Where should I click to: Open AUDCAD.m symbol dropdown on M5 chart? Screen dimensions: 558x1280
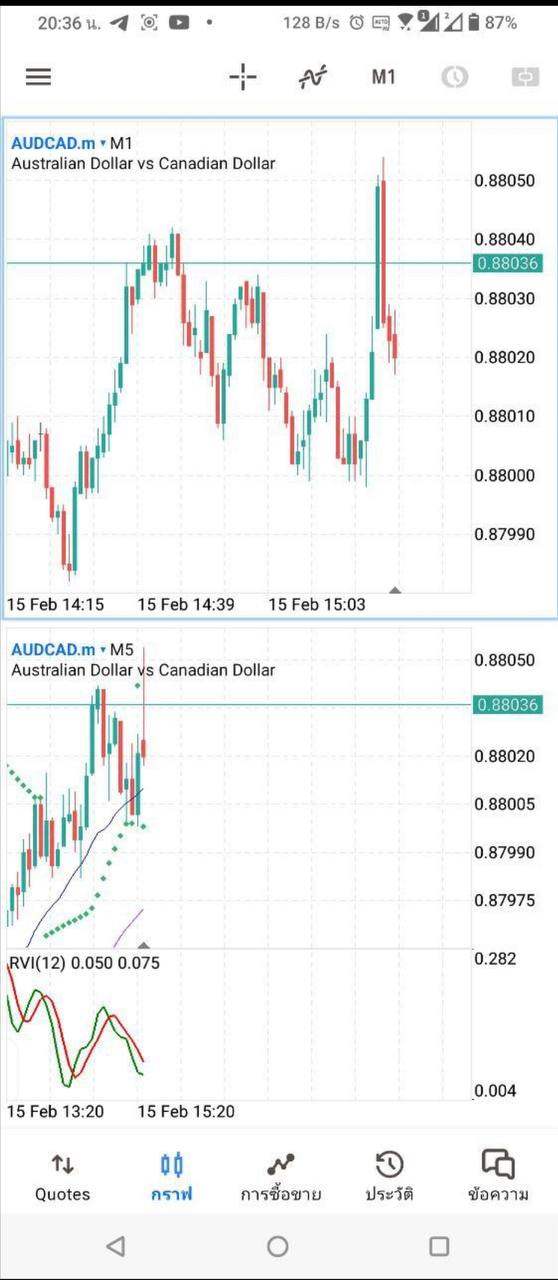[x=58, y=650]
